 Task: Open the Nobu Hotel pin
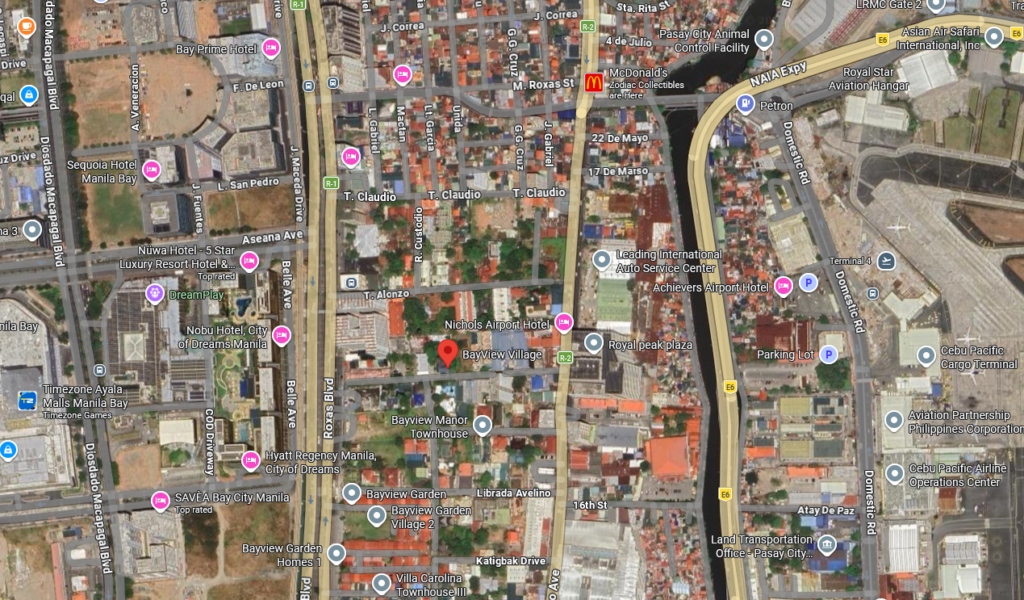point(281,335)
